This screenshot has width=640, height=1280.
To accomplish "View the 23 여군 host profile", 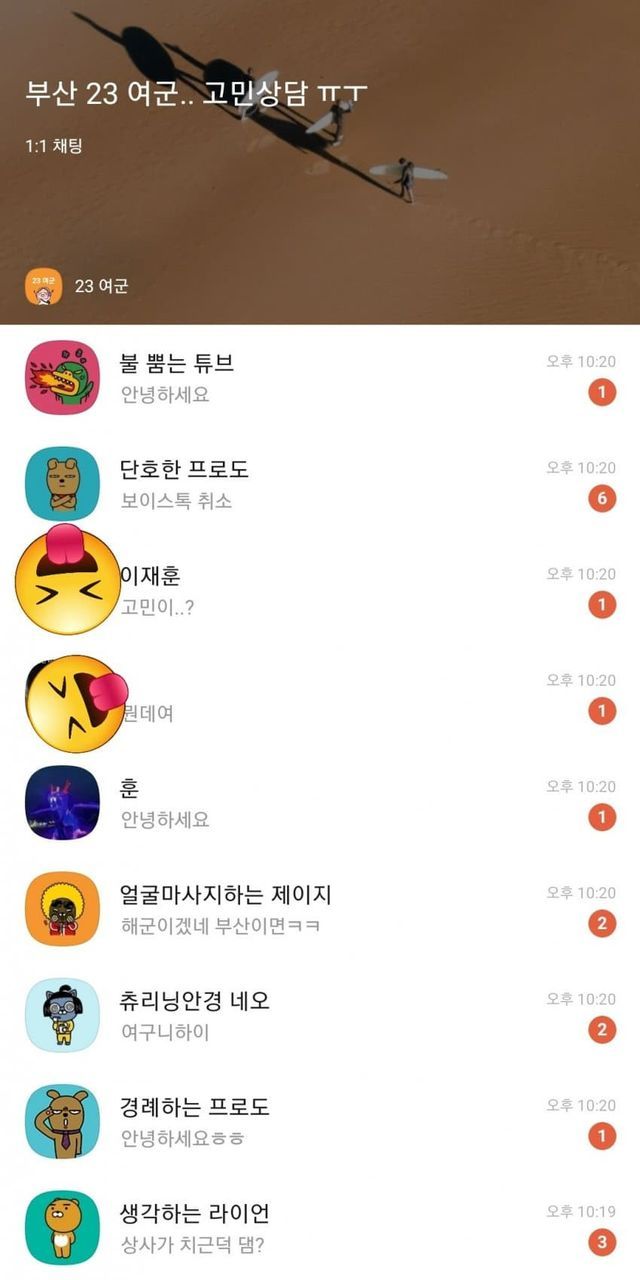I will pyautogui.click(x=77, y=287).
